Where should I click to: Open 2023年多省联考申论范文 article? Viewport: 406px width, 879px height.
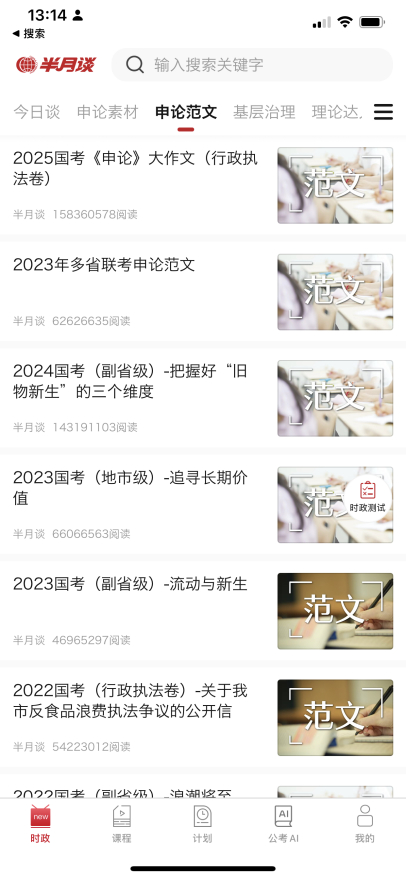203,292
